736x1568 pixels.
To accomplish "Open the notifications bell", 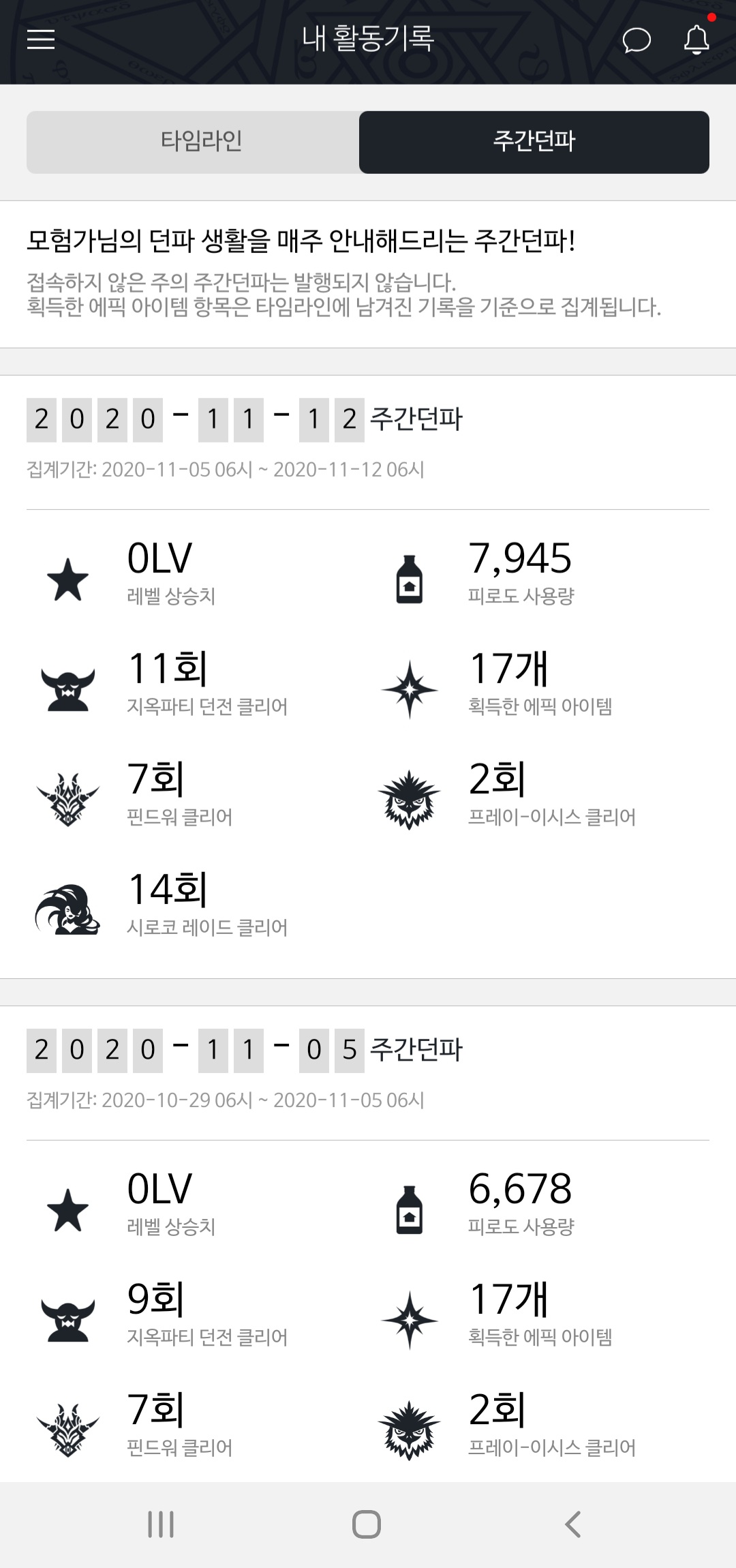I will click(696, 40).
